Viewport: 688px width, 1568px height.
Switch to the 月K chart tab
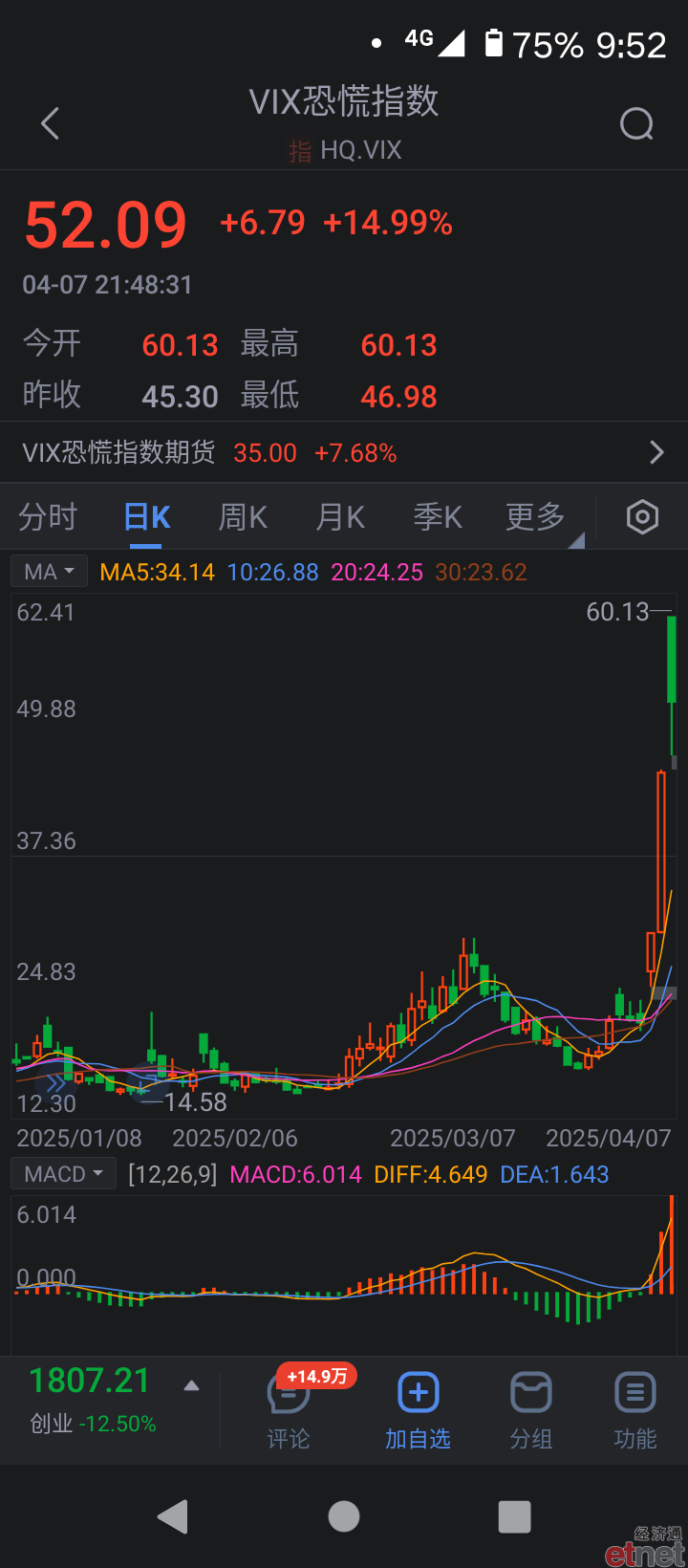340,517
